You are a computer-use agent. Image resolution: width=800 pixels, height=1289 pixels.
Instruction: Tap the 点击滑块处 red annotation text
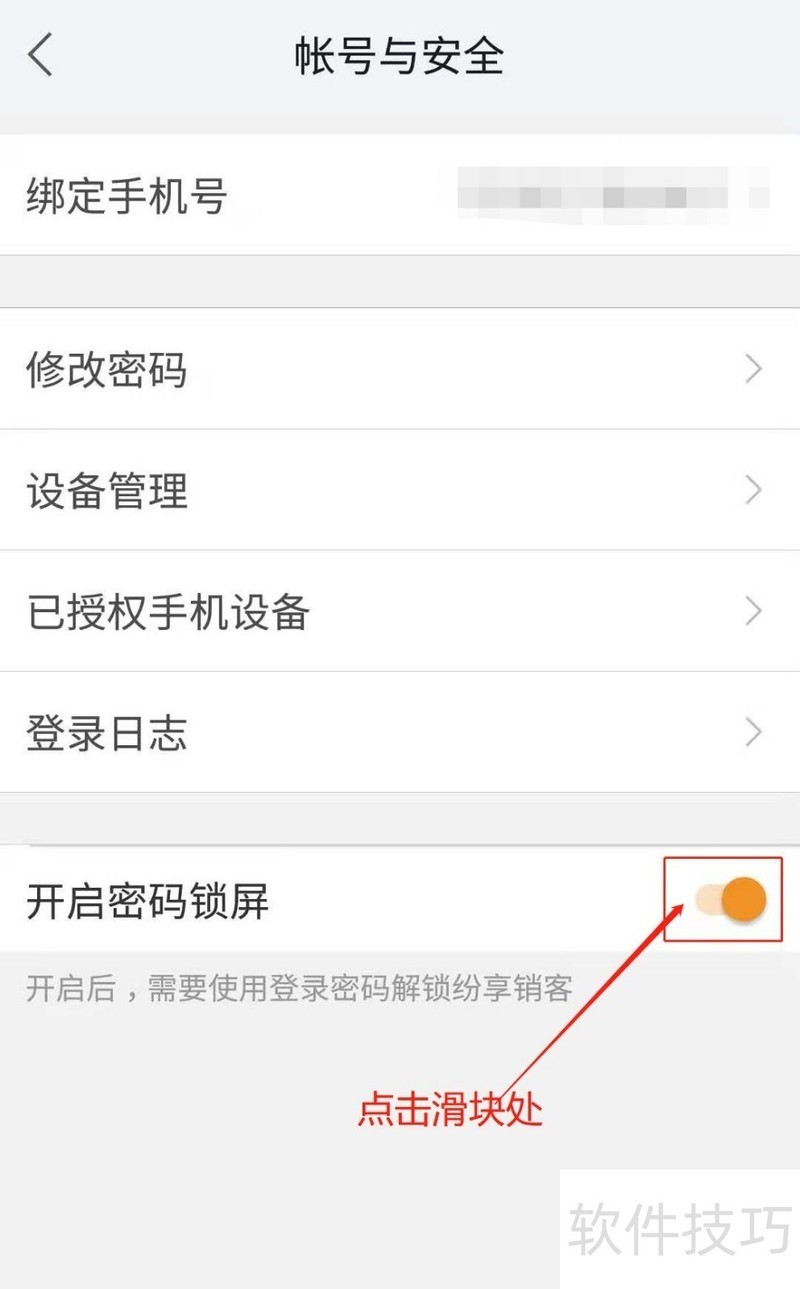pos(451,1109)
